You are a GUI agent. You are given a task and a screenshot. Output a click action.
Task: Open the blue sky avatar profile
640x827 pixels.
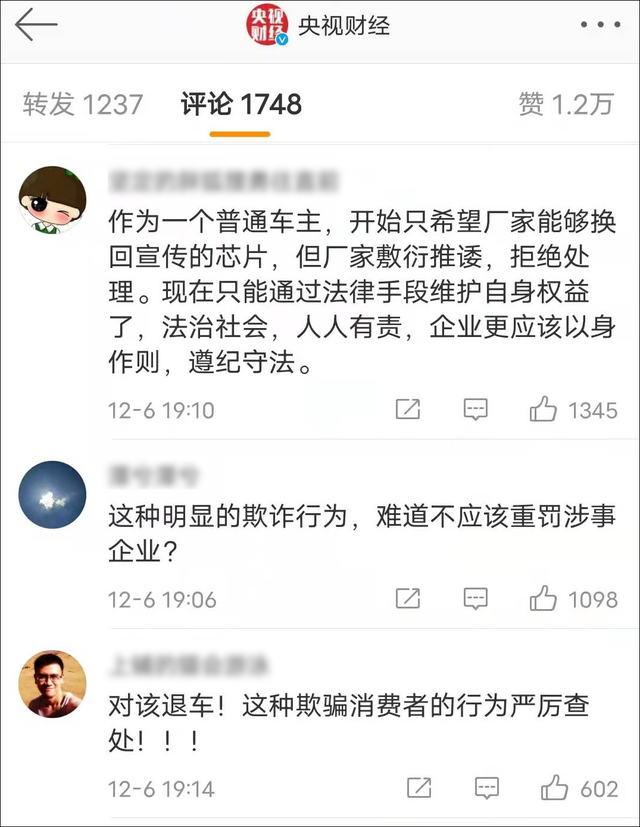(53, 494)
